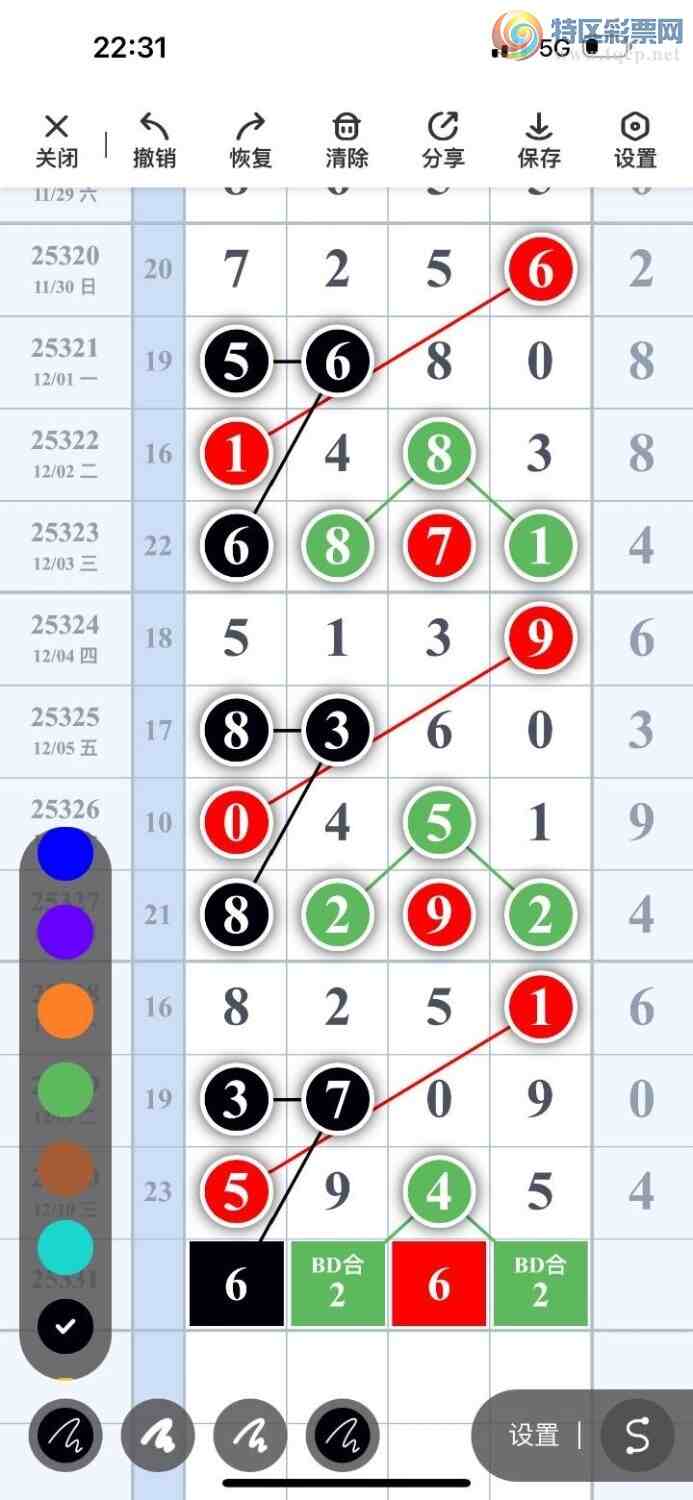Screen dimensions: 693x1500
Task: Pick the purple color swatch
Action: [65, 932]
